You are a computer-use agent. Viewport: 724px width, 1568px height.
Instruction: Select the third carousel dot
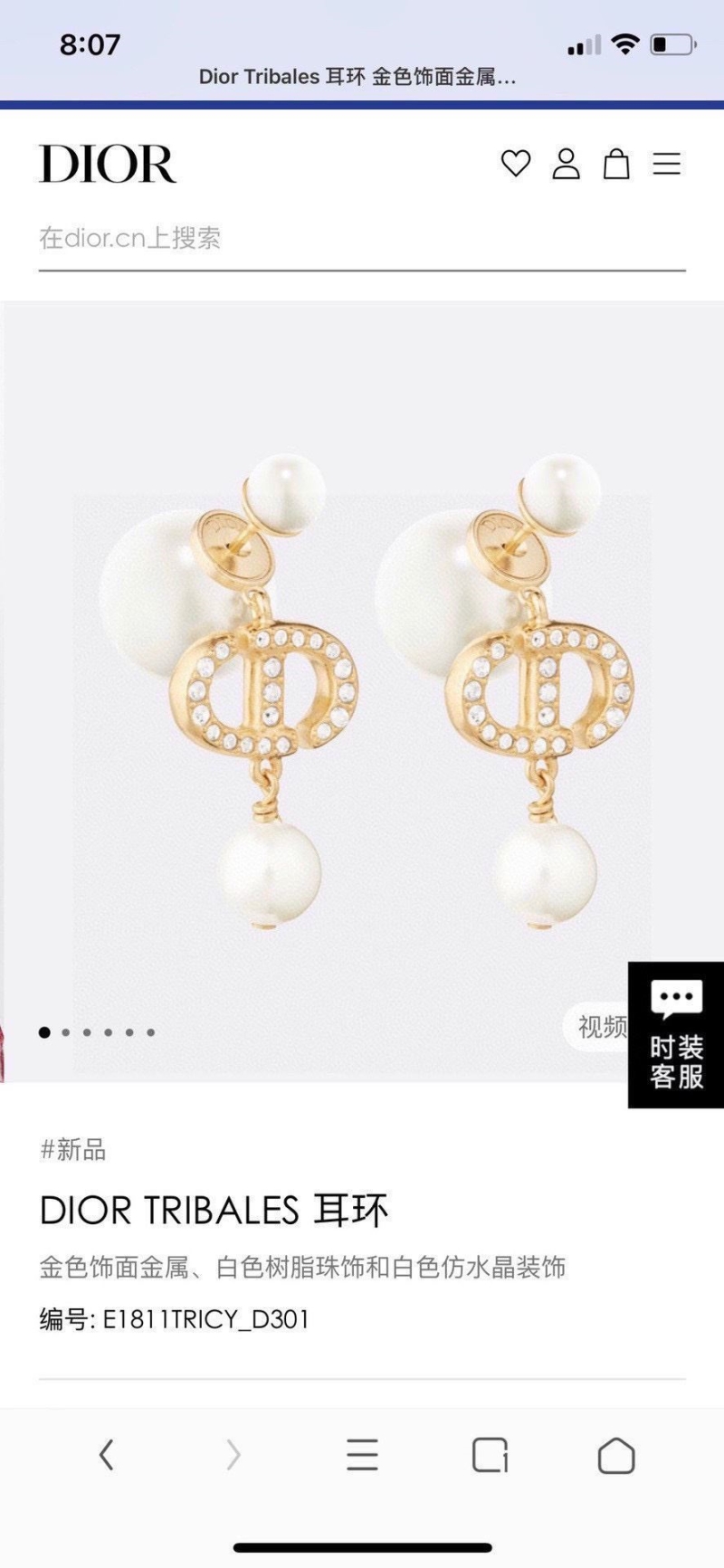[87, 1031]
